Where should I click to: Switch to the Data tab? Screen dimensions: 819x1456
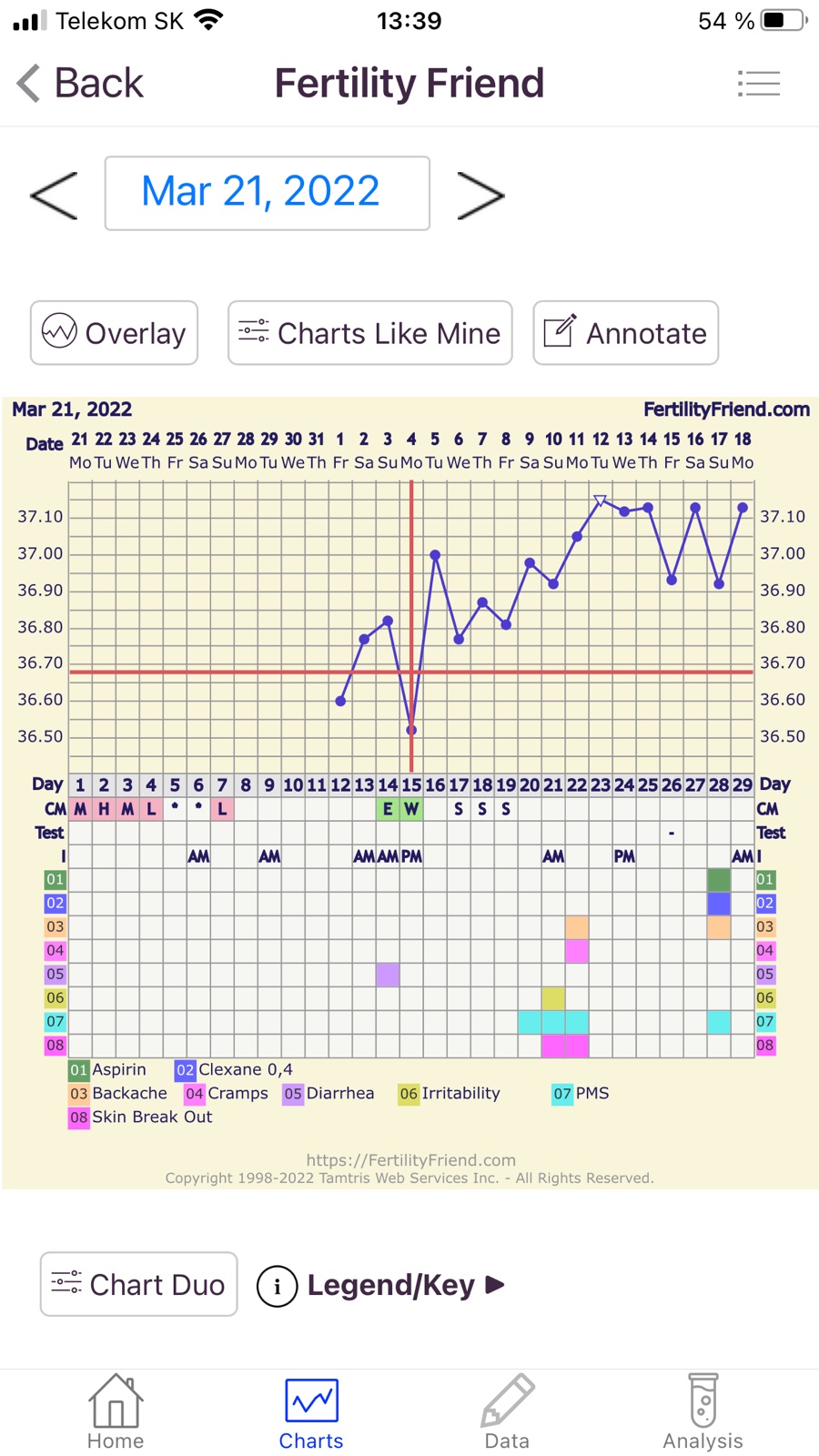pos(507,1411)
